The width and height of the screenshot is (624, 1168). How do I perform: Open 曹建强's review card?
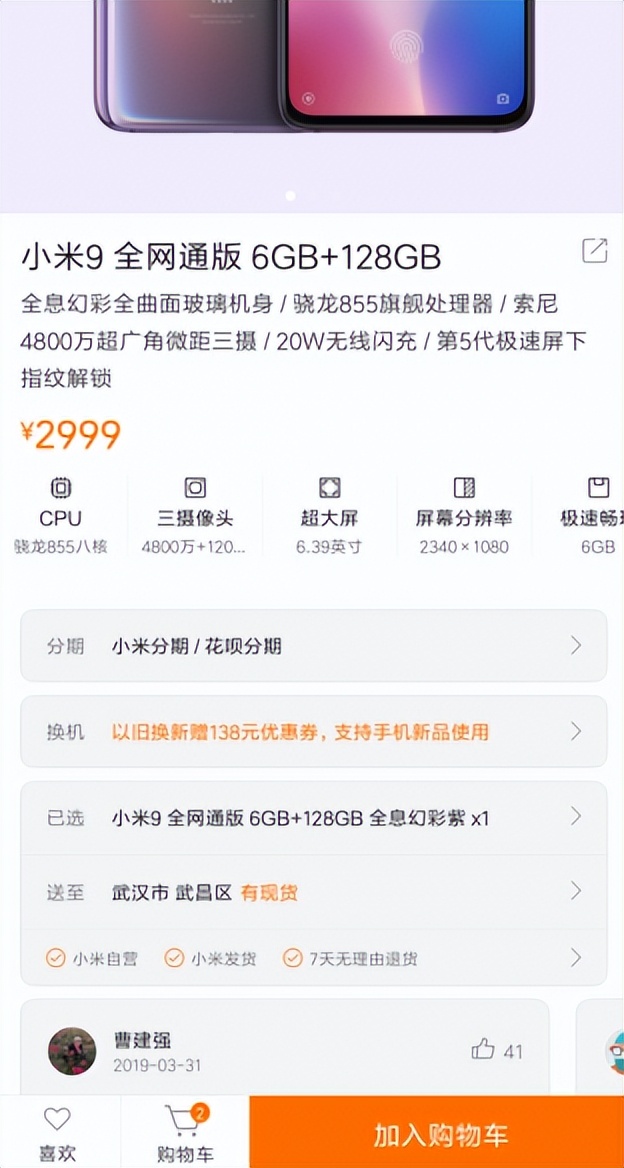284,1048
